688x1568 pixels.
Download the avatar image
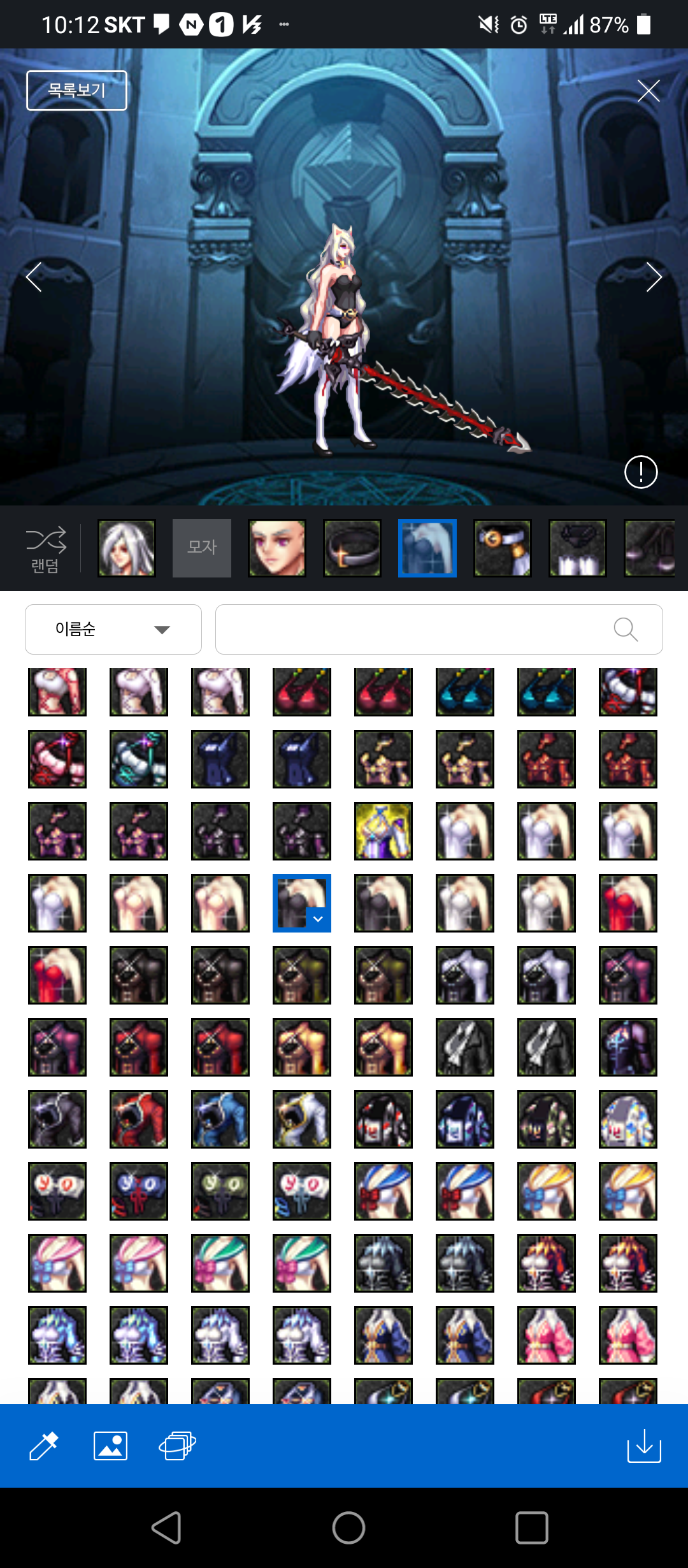tap(644, 1446)
